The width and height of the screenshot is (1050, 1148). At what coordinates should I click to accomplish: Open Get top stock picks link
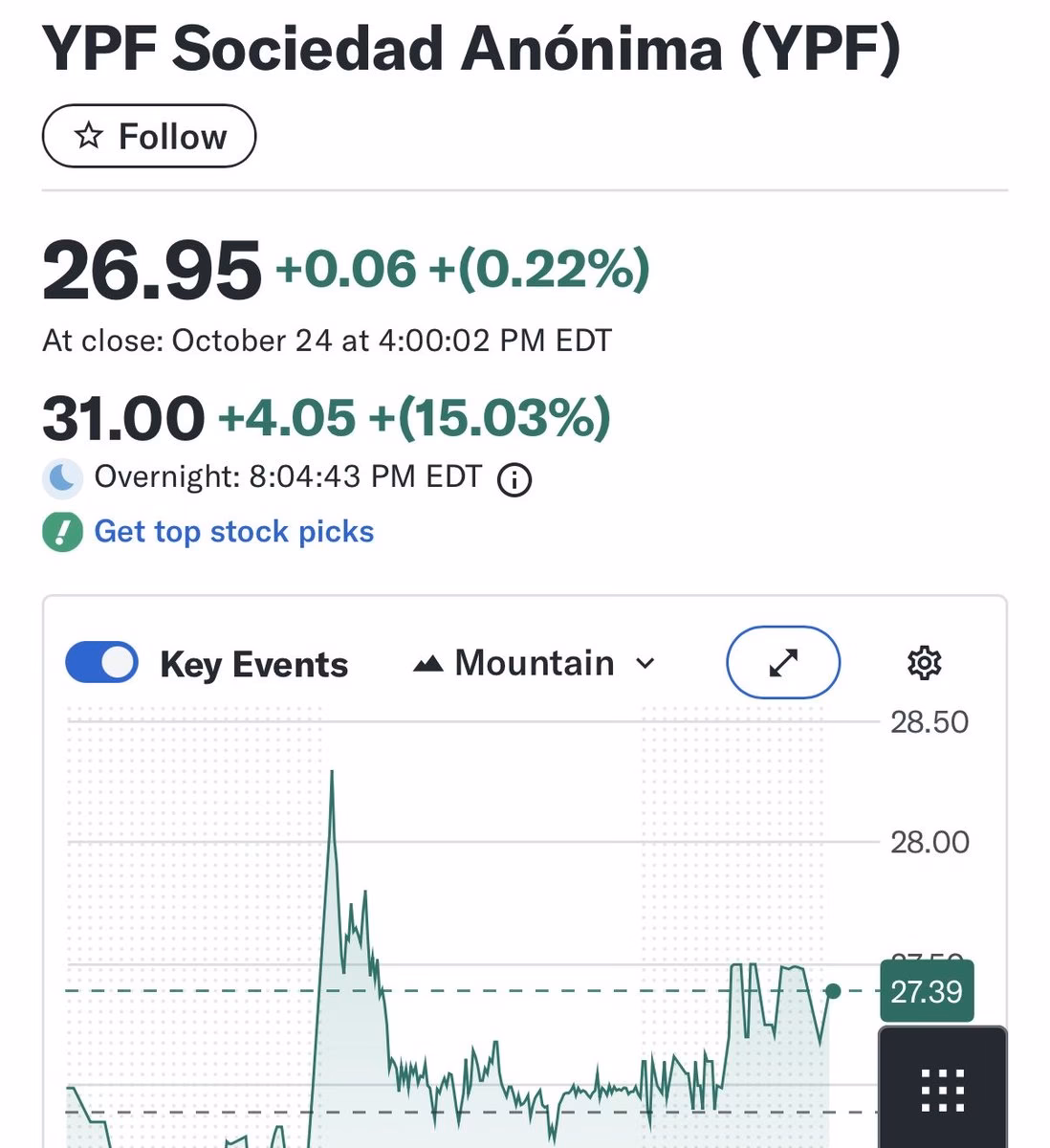[233, 532]
